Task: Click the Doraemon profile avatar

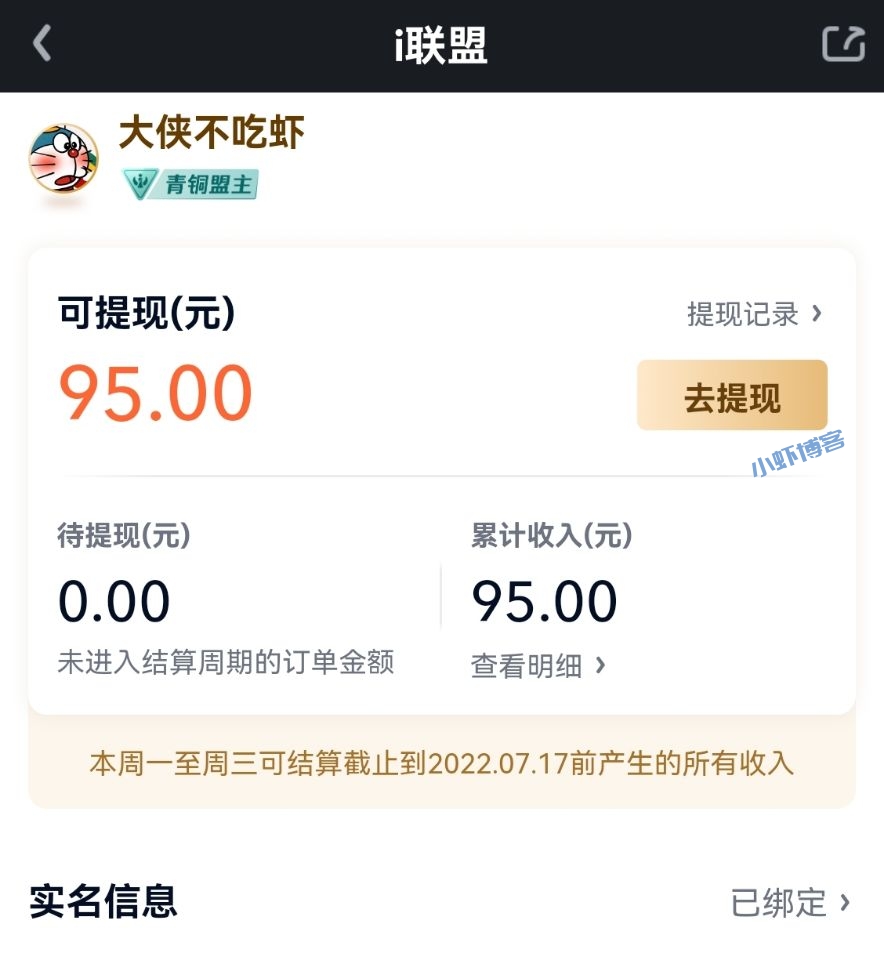Action: [62, 155]
